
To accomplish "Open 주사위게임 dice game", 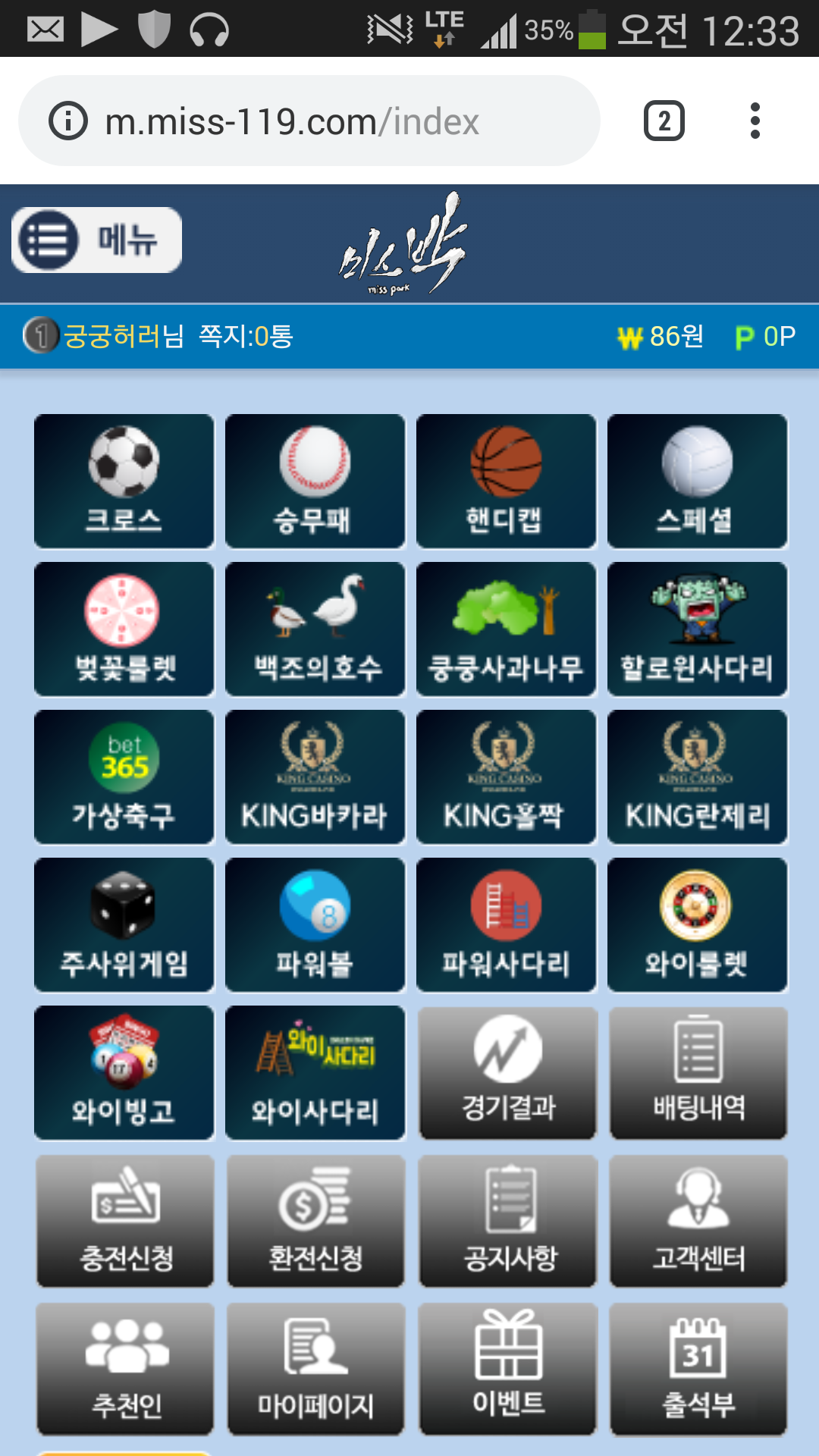I will (124, 924).
